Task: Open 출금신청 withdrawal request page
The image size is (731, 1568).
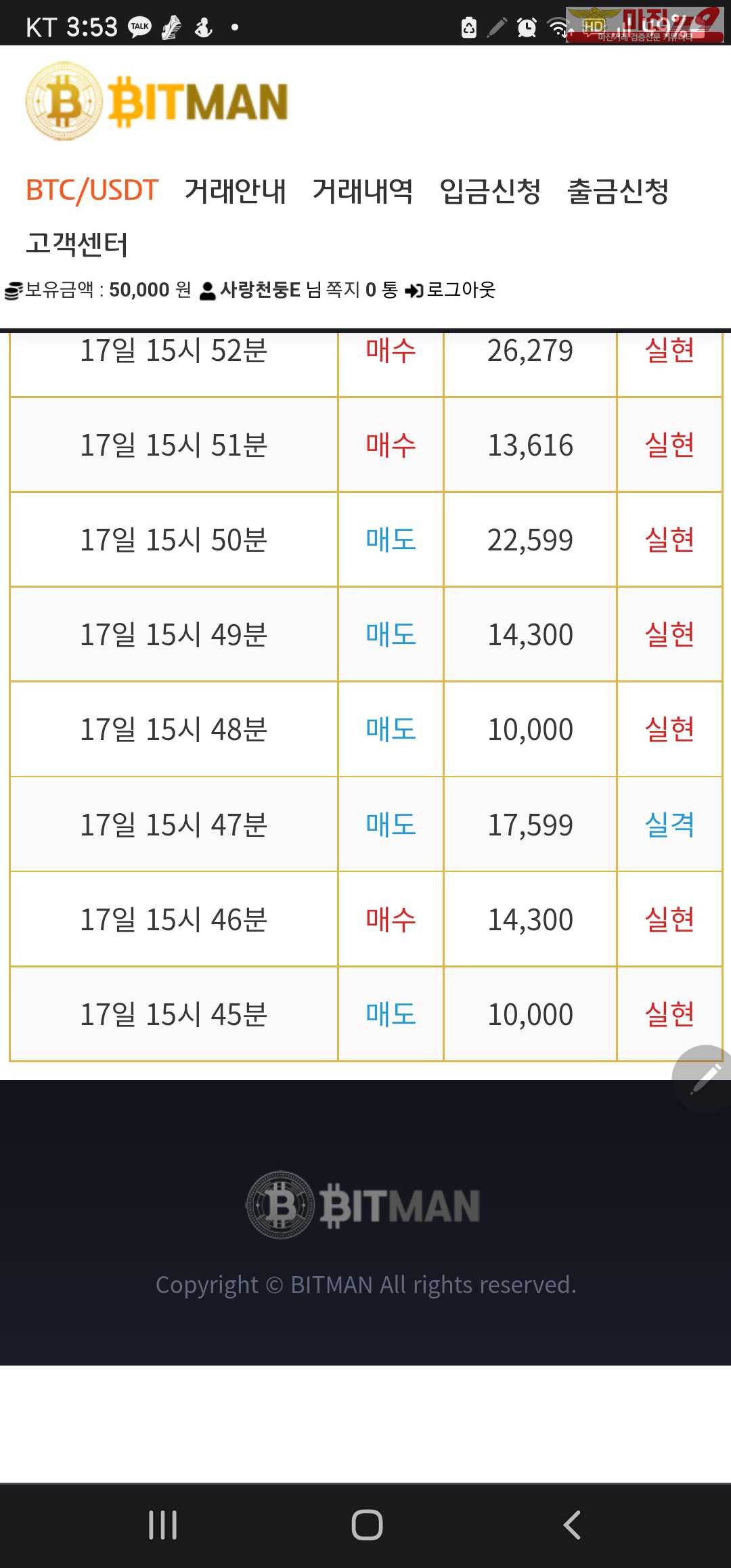Action: coord(618,190)
